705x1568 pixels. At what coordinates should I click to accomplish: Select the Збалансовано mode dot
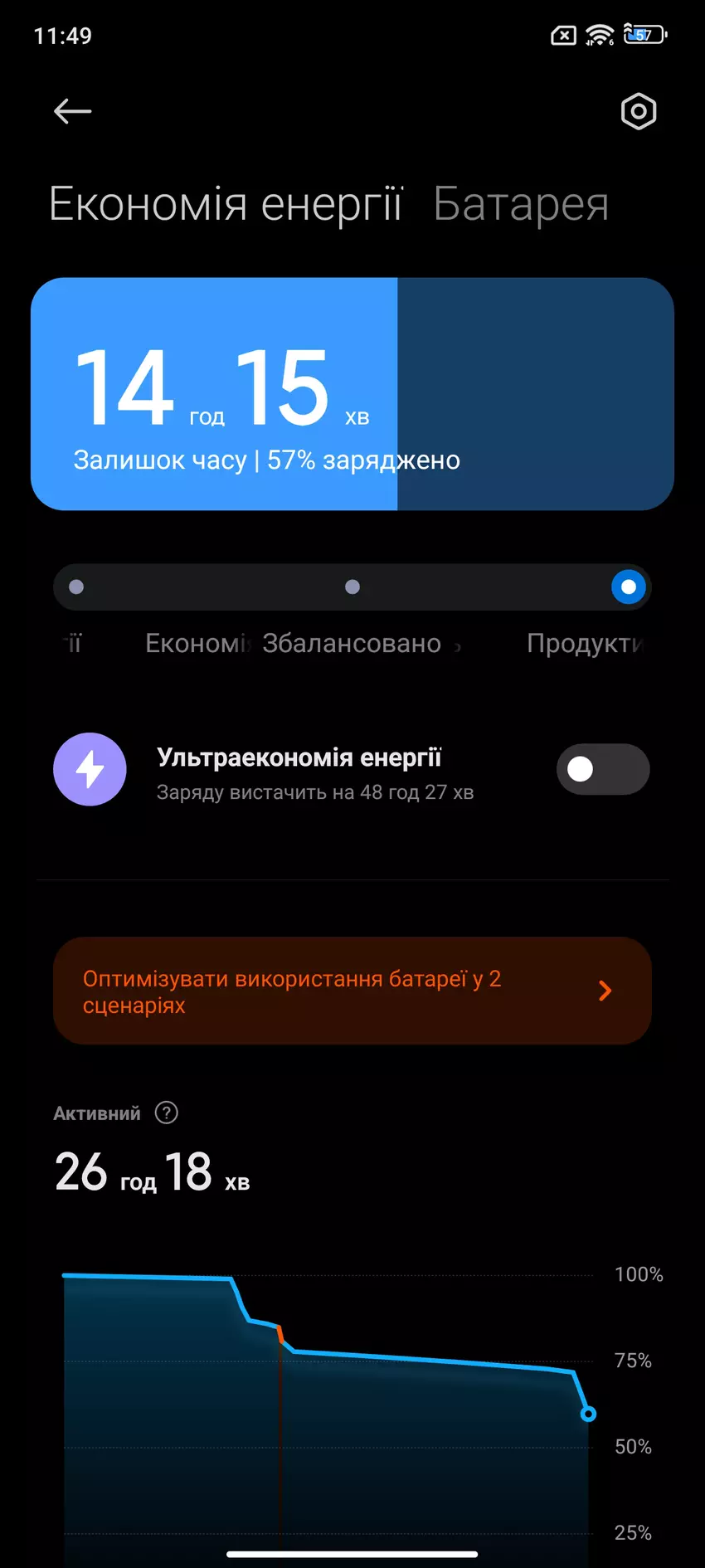[x=352, y=587]
